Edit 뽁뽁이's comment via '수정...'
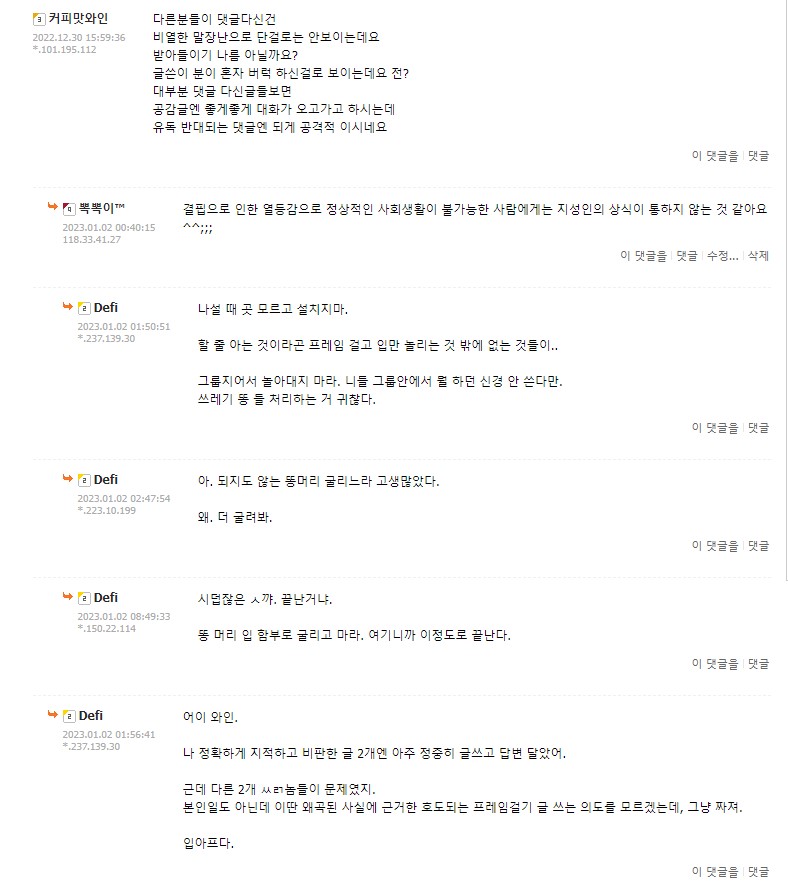The height and width of the screenshot is (894, 788). click(722, 256)
